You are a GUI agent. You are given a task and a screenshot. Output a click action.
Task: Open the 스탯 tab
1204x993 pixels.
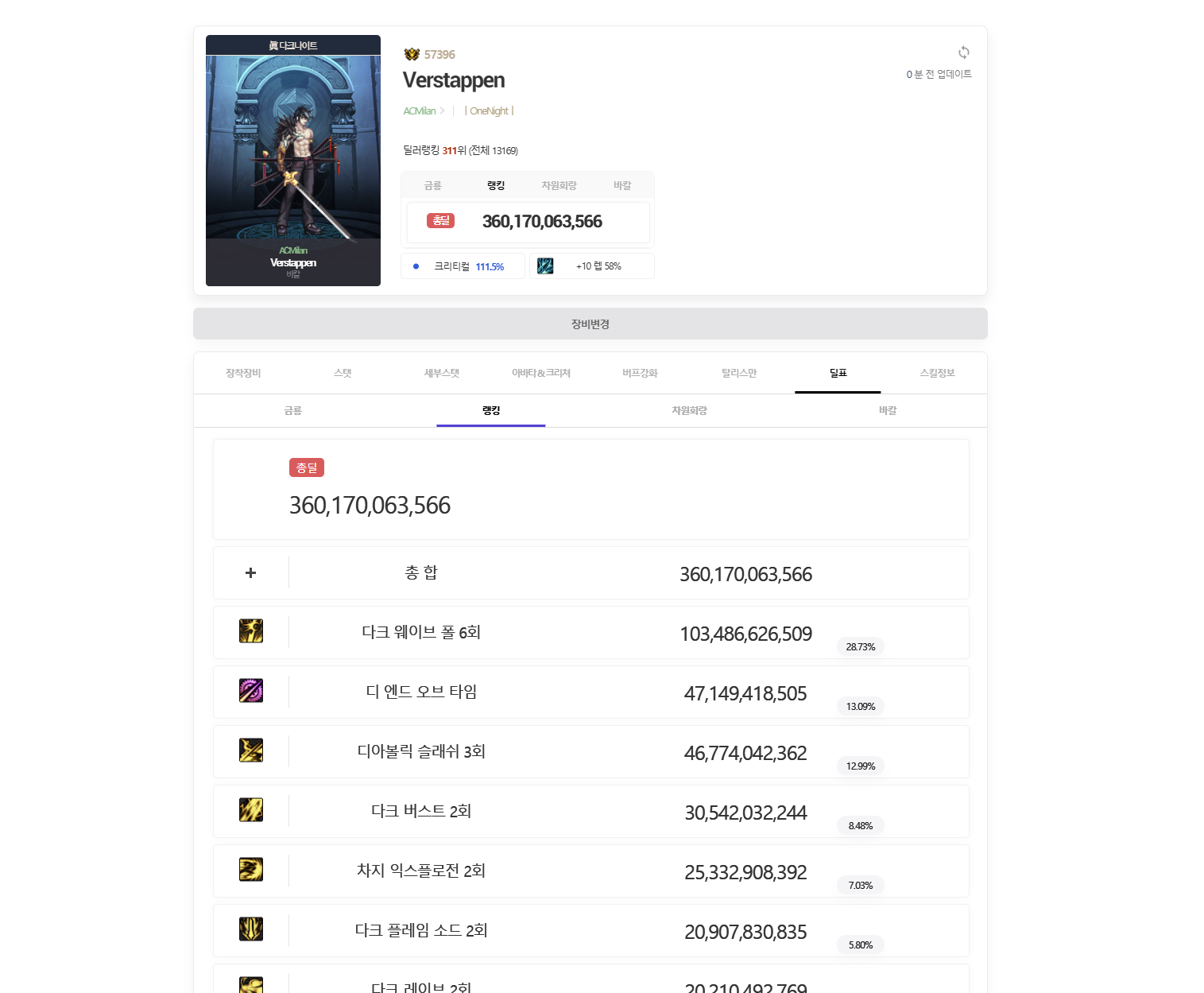click(x=343, y=374)
